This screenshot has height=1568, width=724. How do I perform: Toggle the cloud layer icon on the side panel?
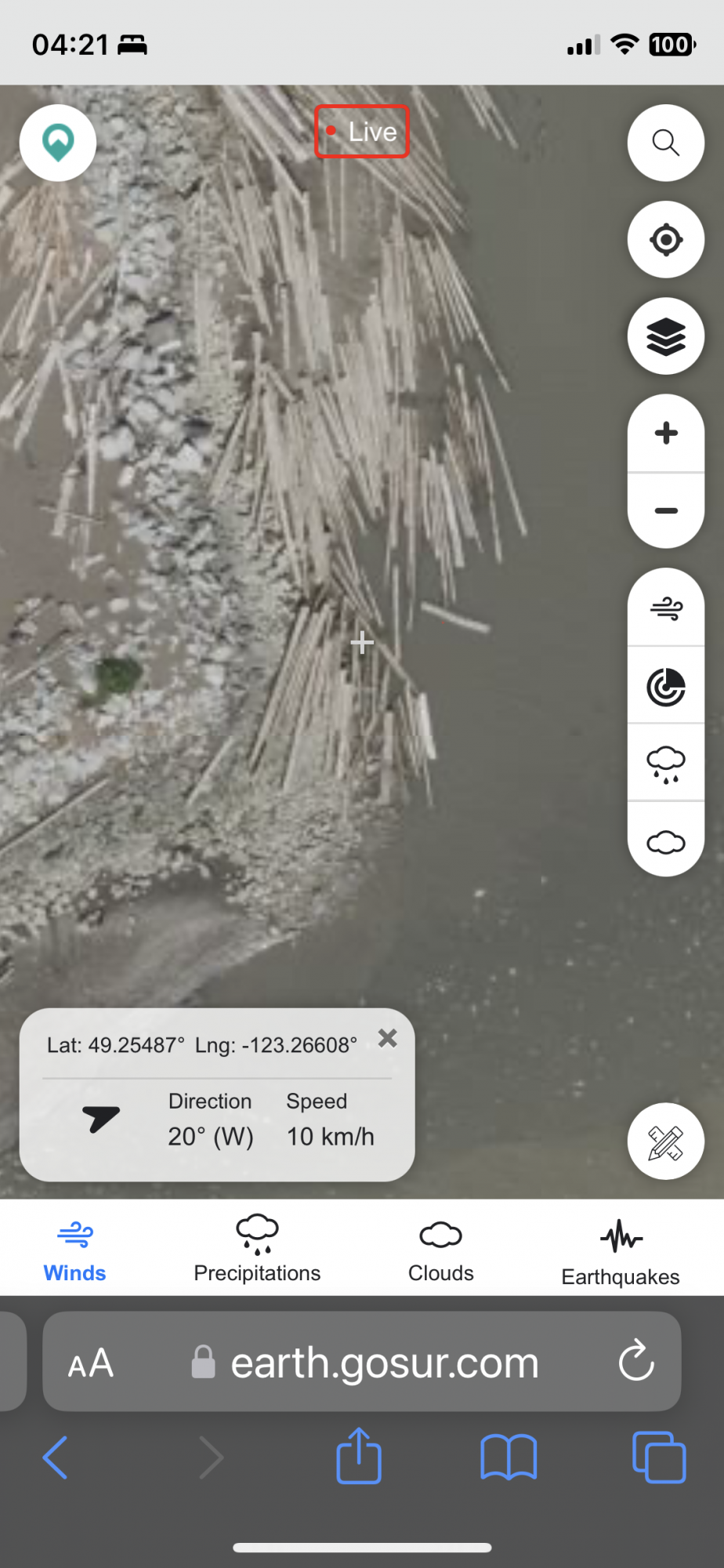665,841
